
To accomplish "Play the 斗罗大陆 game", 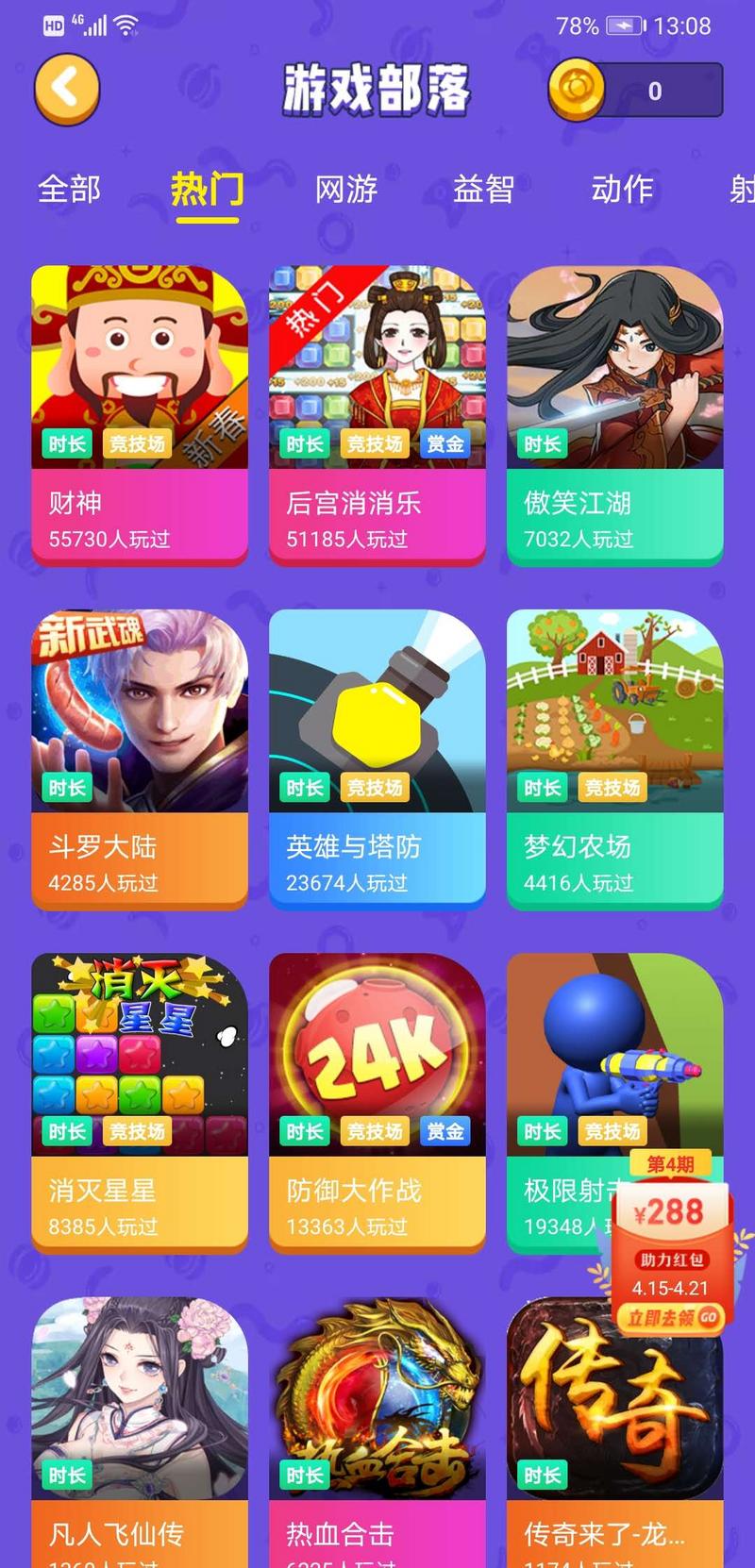I will tap(140, 759).
